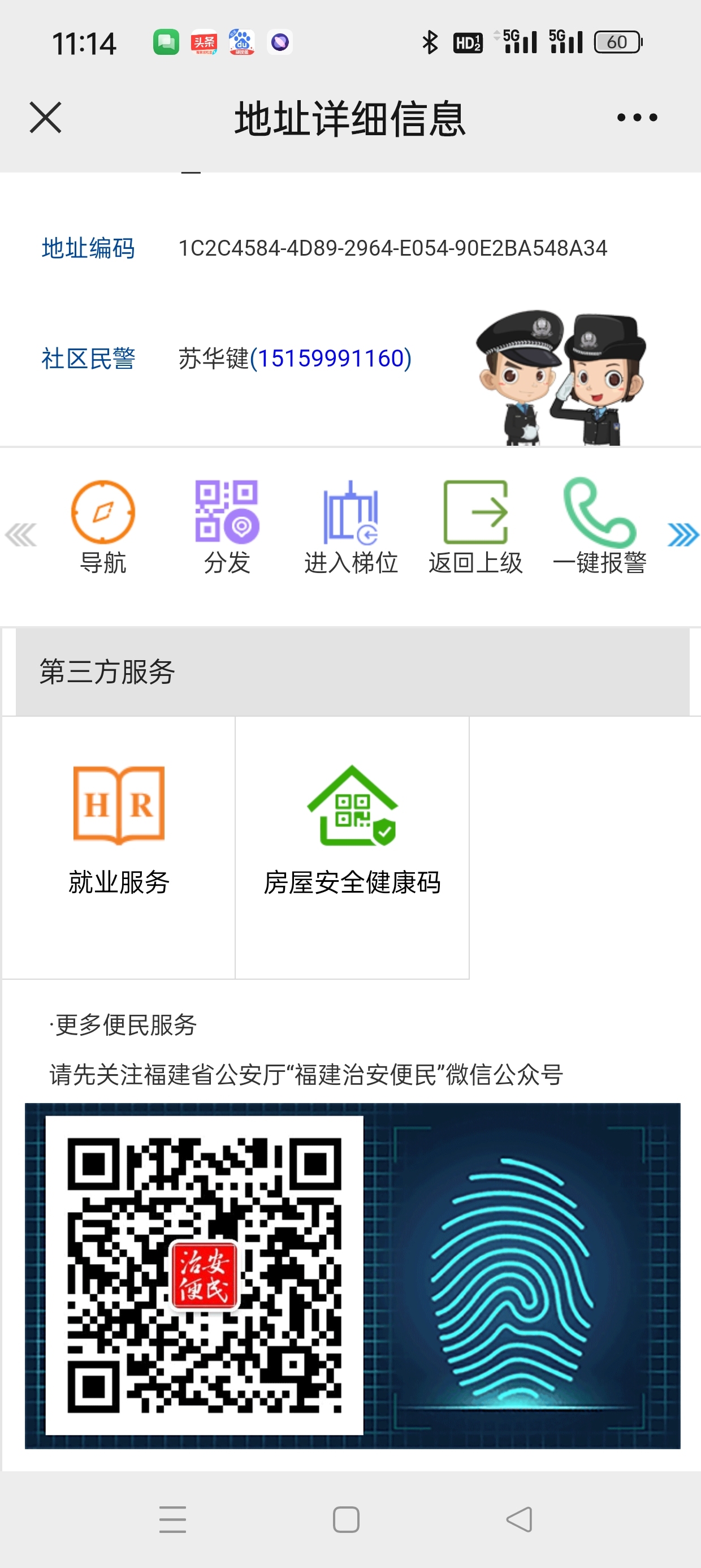Go to home via system home button
Image resolution: width=701 pixels, height=1568 pixels.
pos(346,1520)
